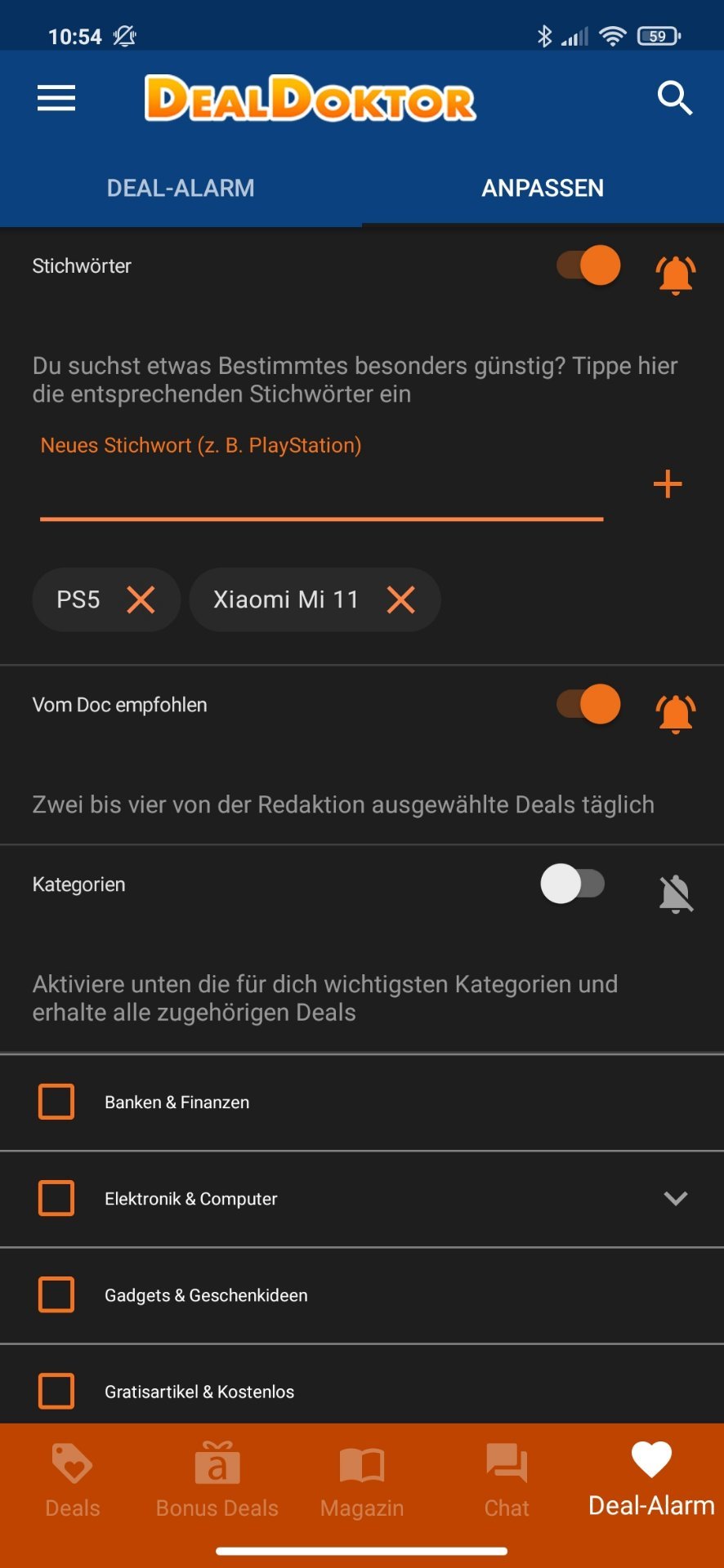The height and width of the screenshot is (1568, 724).
Task: Tap the notification bell next to Stichwörter
Action: tap(676, 274)
